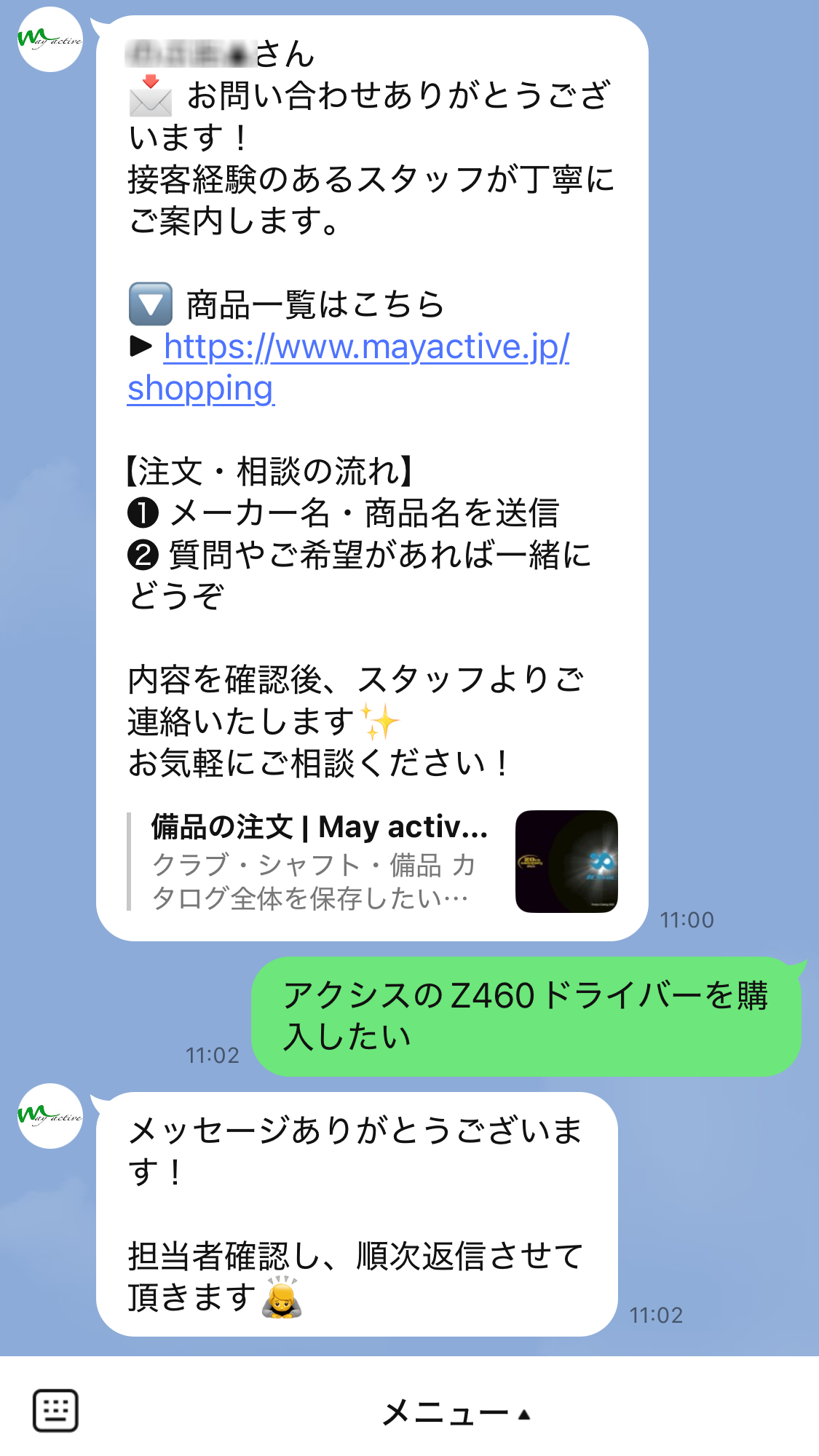Expand the メニュー rich menu
The width and height of the screenshot is (819, 1456).
[456, 1413]
